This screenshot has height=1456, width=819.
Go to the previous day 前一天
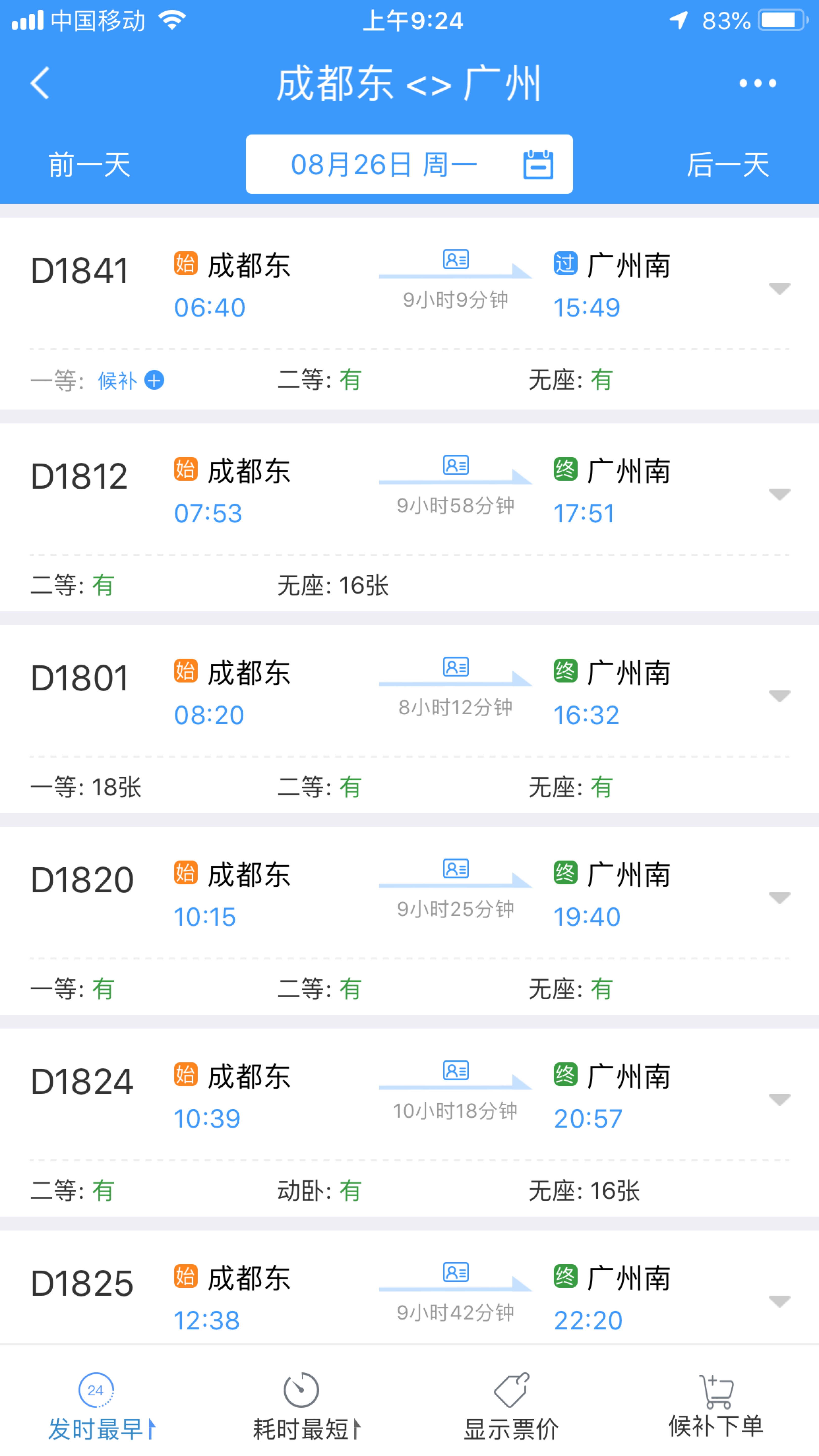[x=89, y=165]
